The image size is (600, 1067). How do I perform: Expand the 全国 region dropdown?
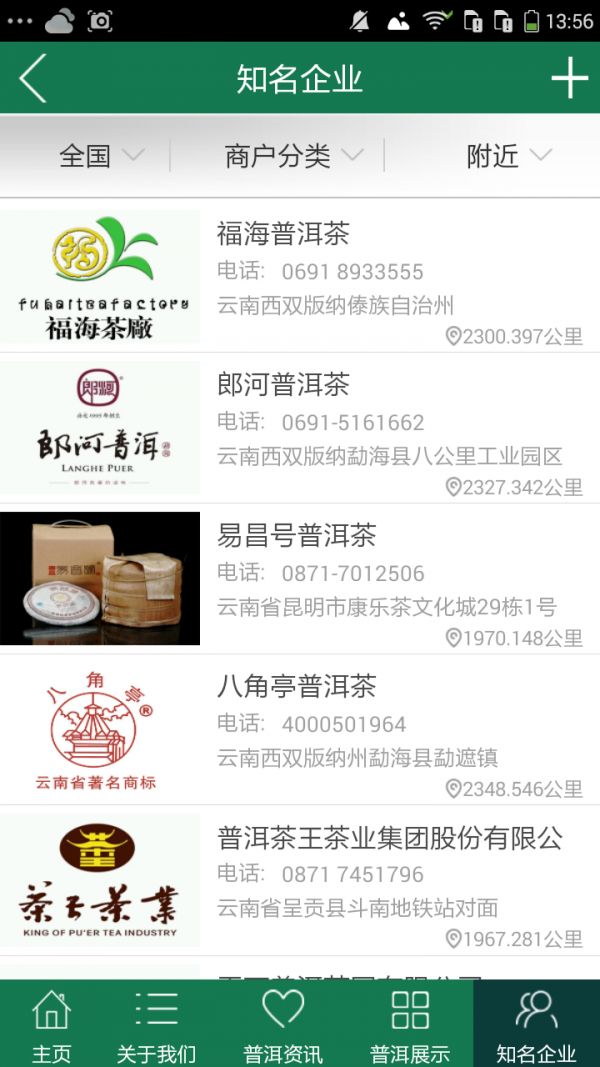[101, 156]
